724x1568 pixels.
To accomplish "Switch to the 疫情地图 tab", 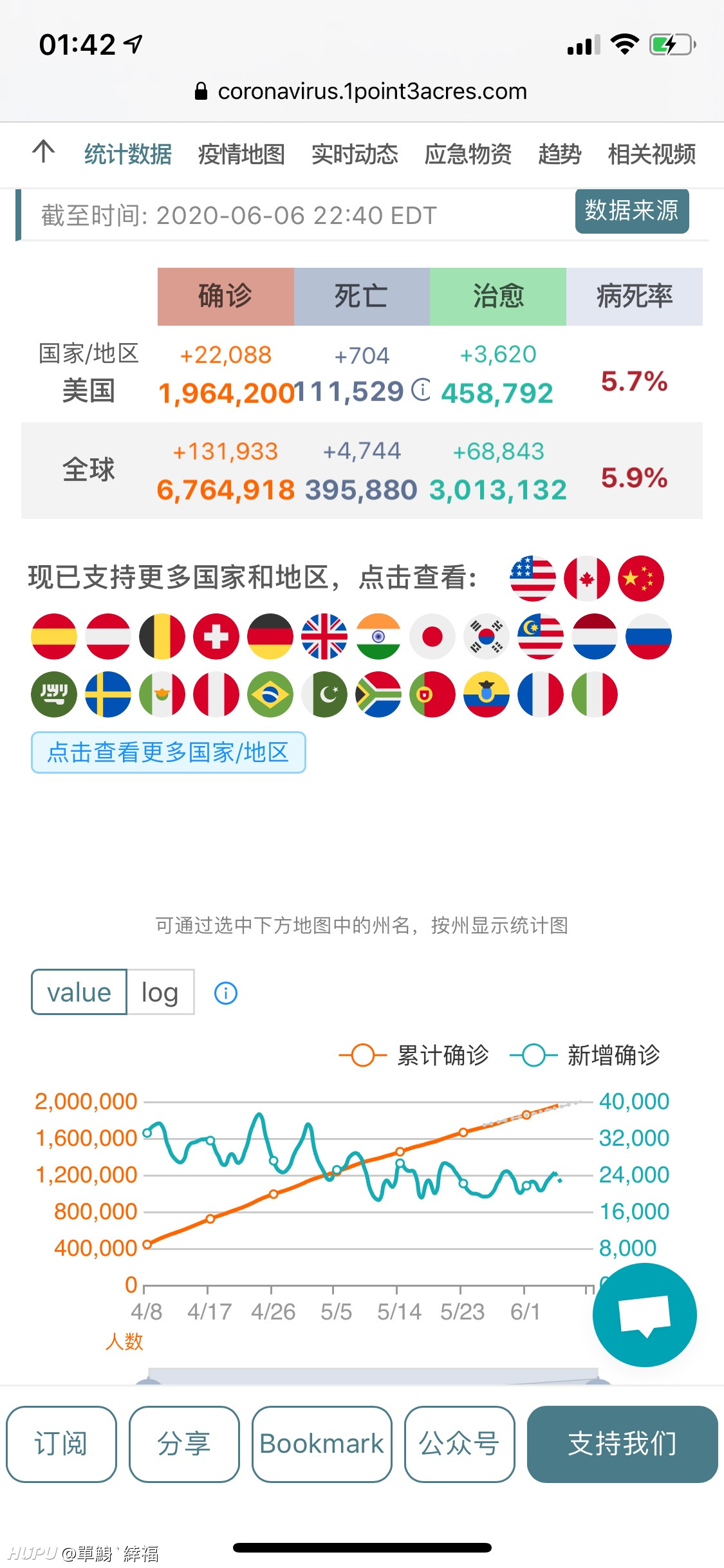I will 241,154.
